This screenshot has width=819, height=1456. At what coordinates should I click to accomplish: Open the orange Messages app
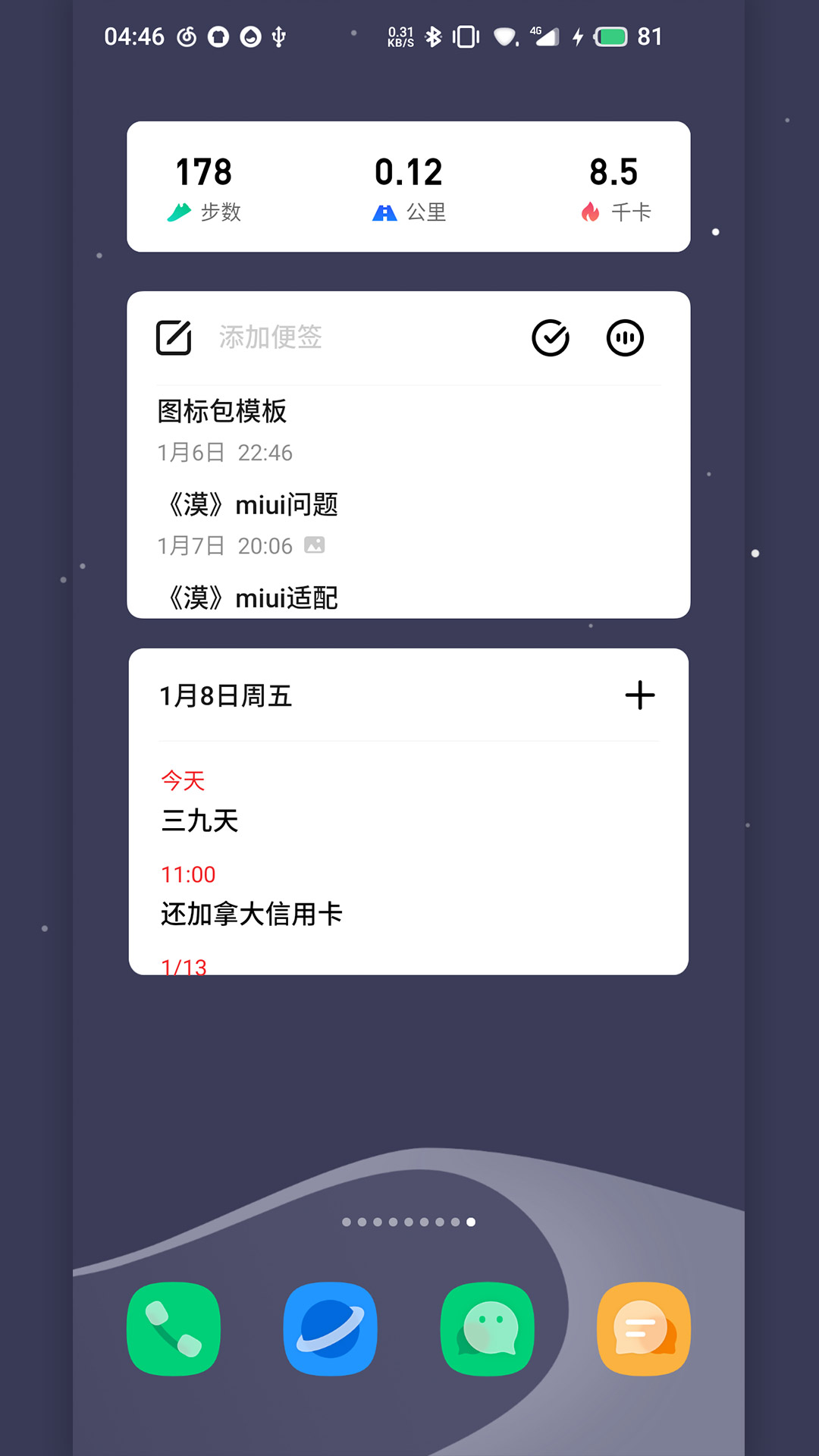point(644,1329)
